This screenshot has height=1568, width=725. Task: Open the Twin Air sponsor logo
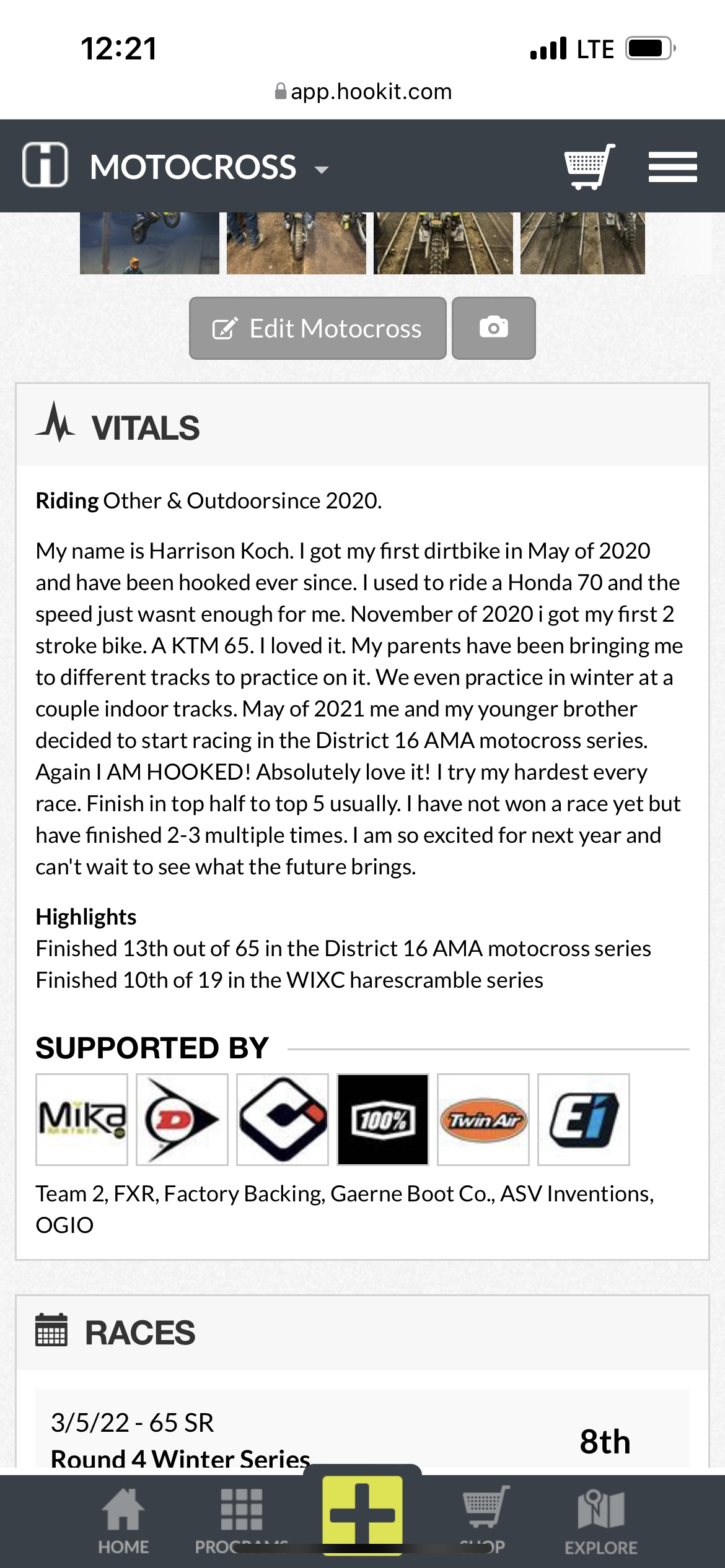point(483,1120)
